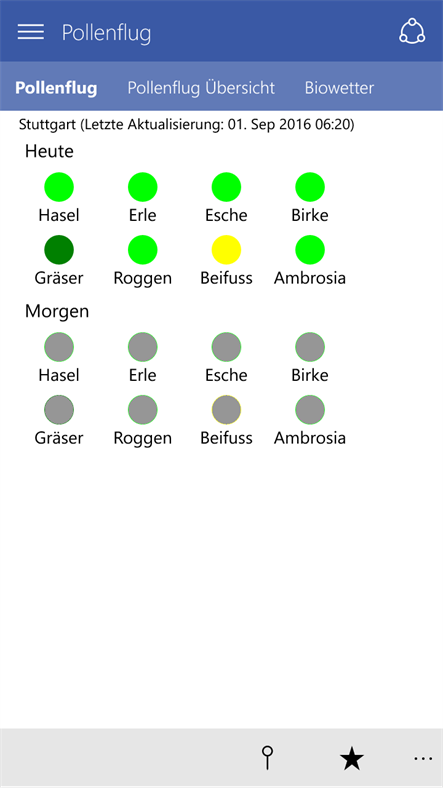Open the three-dot overflow menu
Viewport: 443px width, 788px height.
click(423, 758)
